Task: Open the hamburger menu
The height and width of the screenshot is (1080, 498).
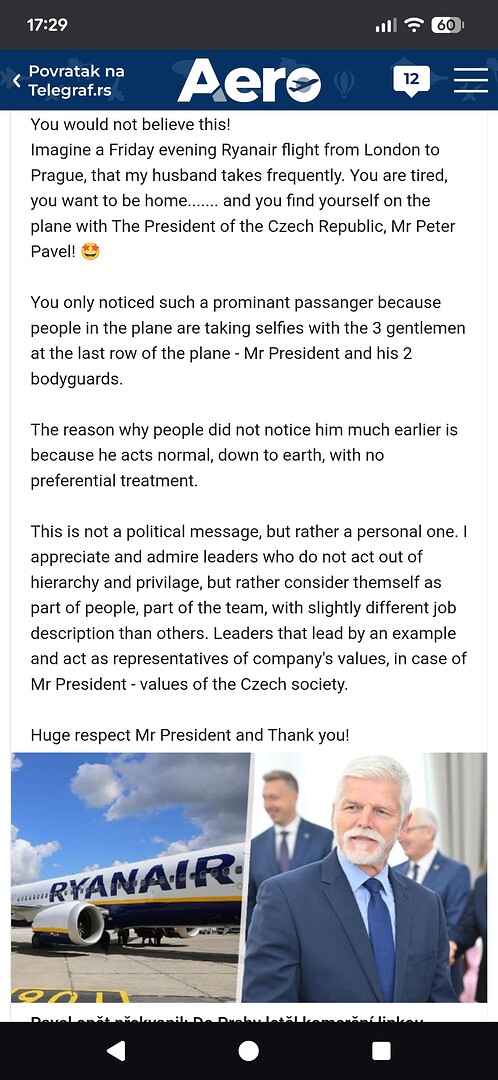Action: (471, 80)
